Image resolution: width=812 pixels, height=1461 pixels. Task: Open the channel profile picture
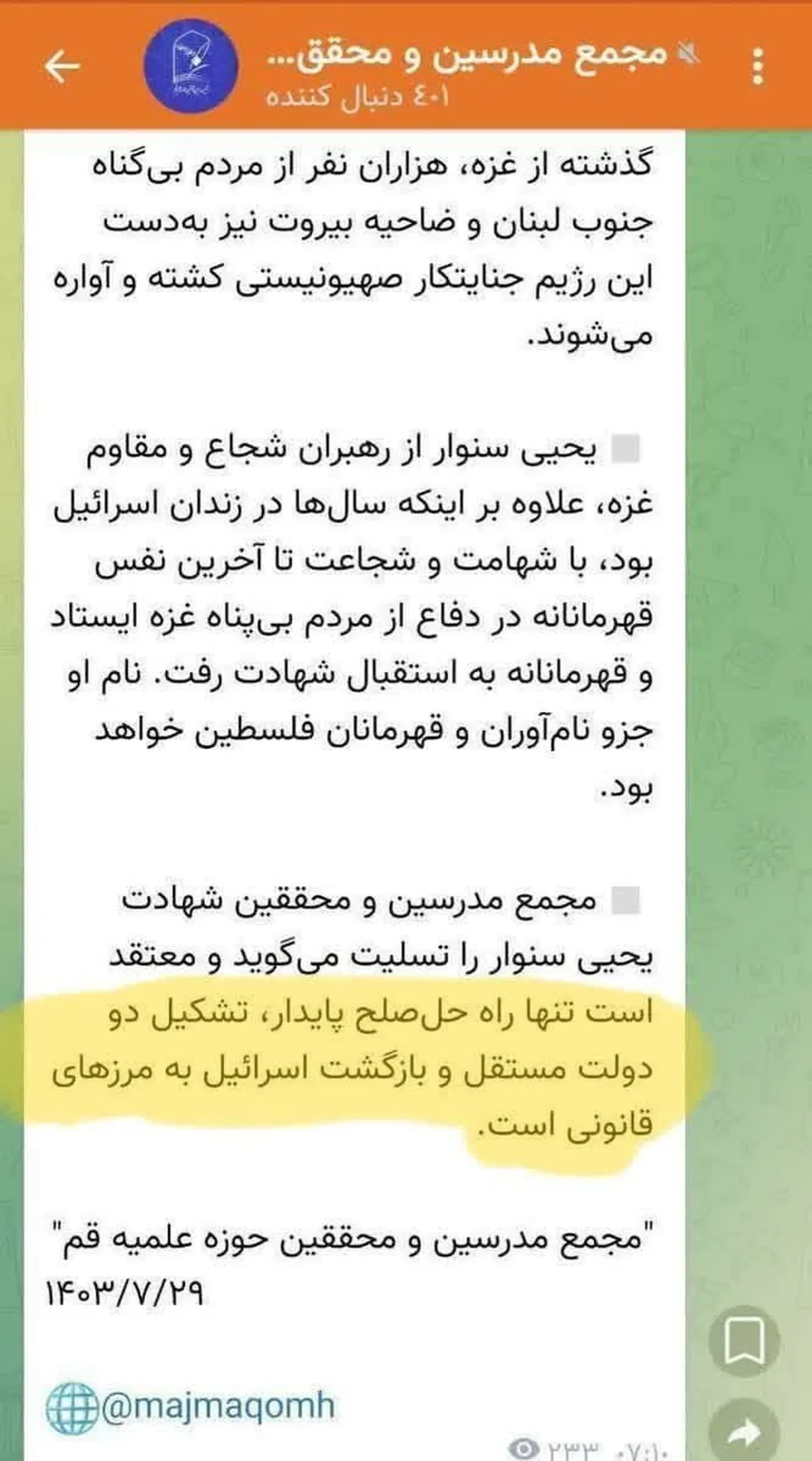click(x=191, y=66)
